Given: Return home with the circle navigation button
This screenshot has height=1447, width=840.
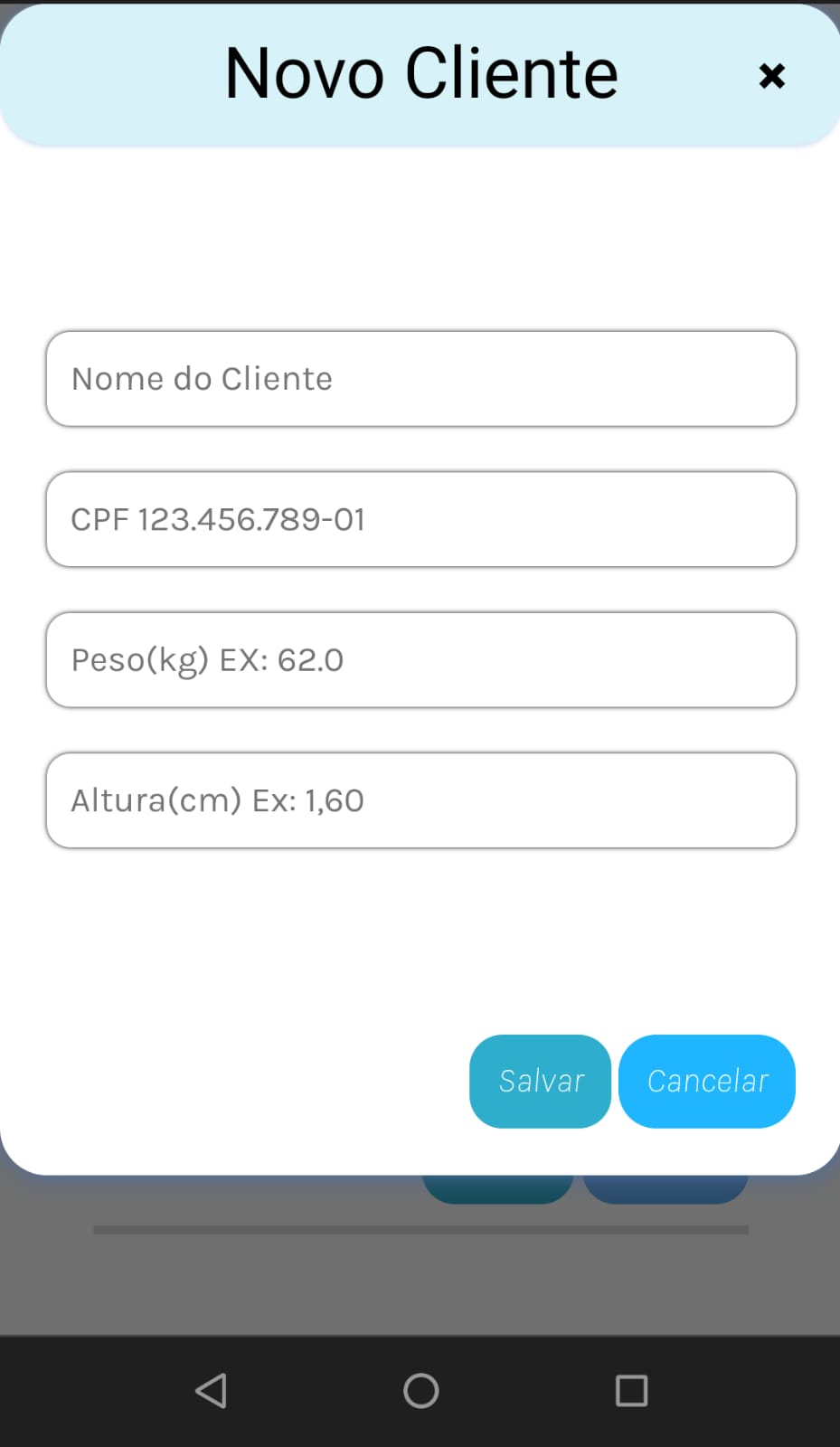Looking at the screenshot, I should (x=420, y=1391).
